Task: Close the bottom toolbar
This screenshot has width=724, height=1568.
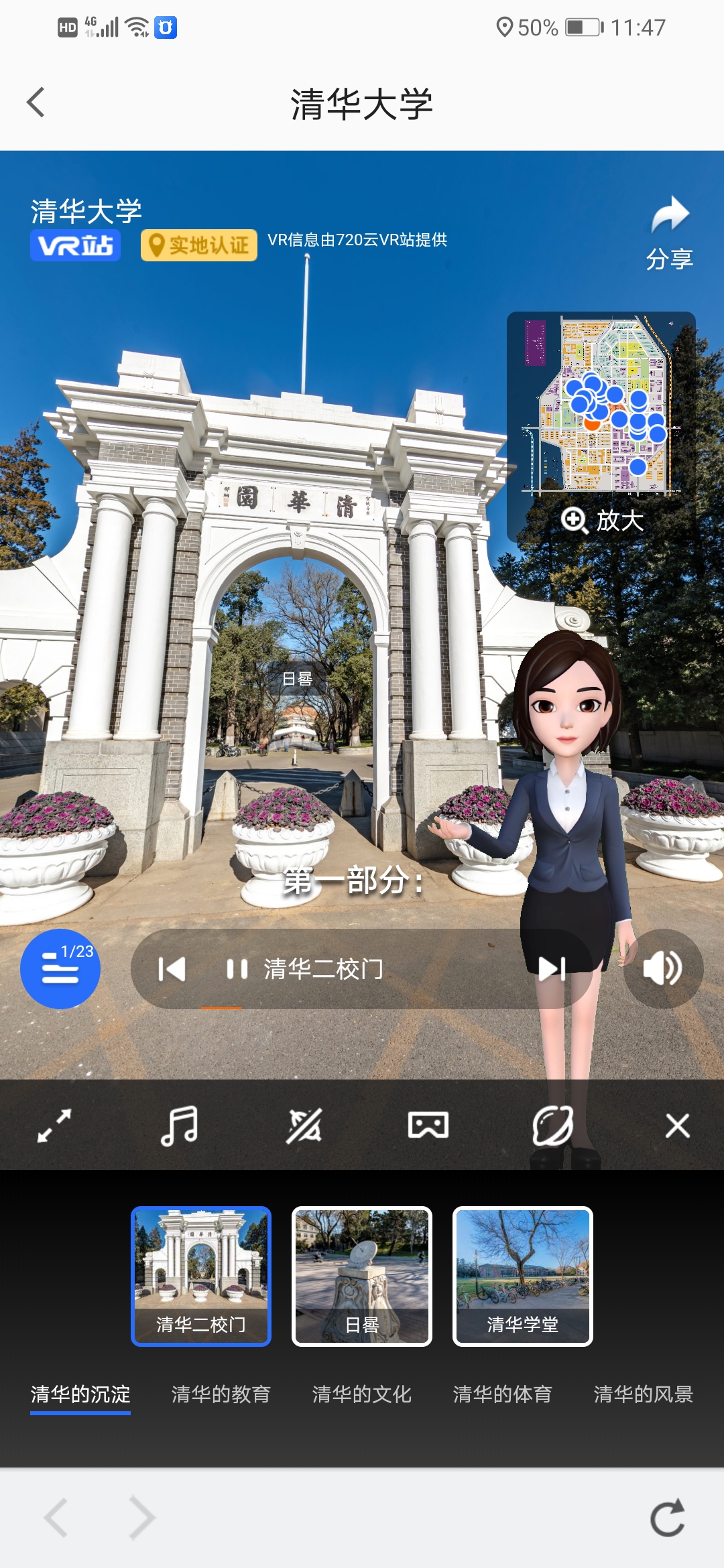Action: tap(677, 1126)
